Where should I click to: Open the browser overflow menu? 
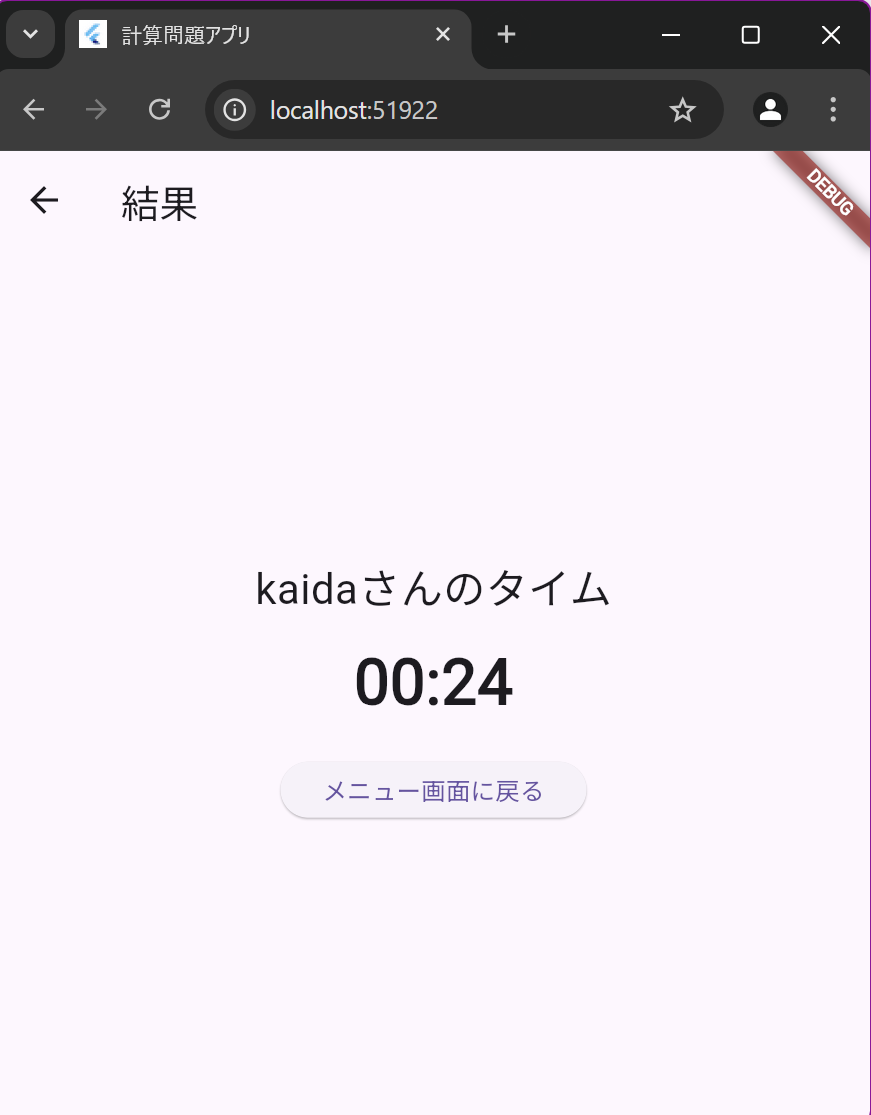tap(833, 110)
